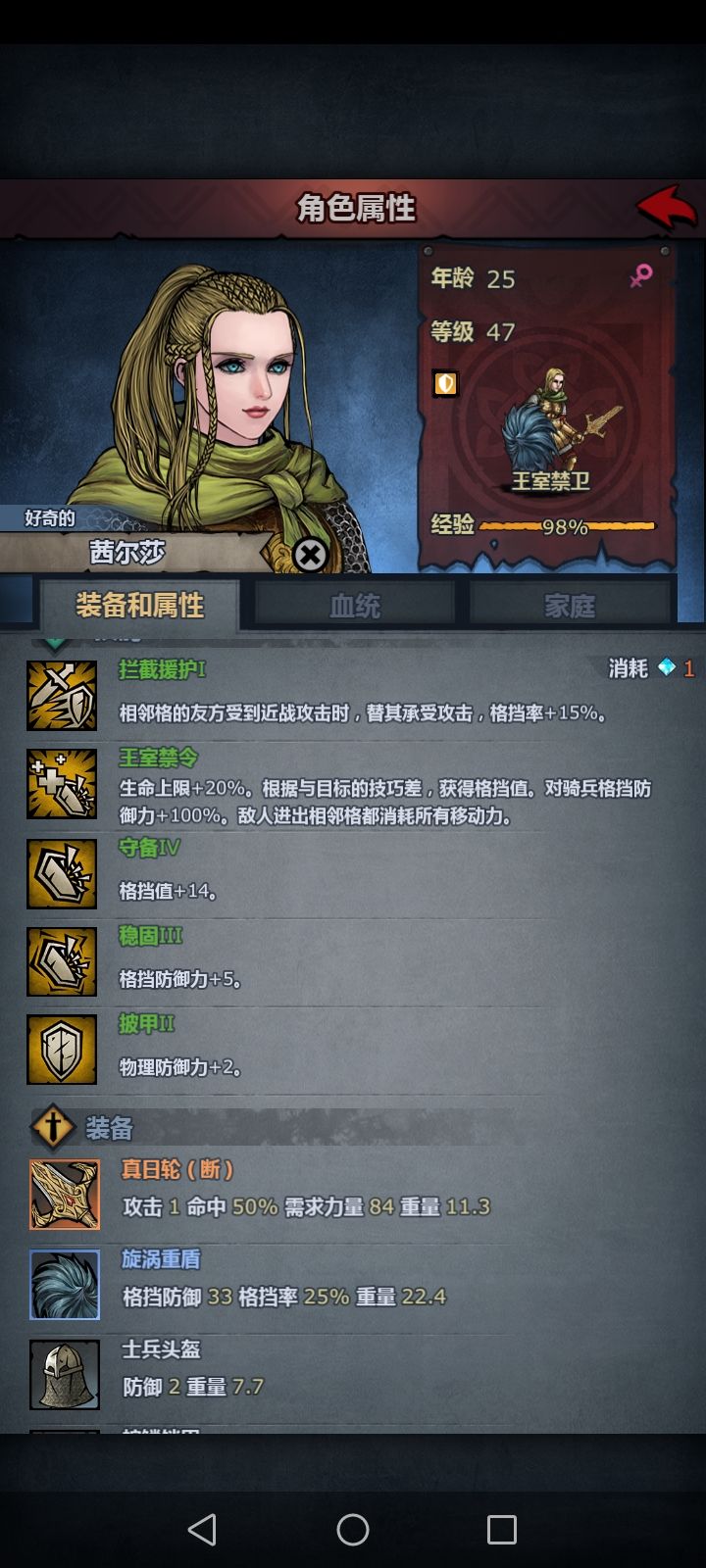Click the 士兵头盔 helmet equipment icon
The image size is (706, 1568).
(x=64, y=1375)
